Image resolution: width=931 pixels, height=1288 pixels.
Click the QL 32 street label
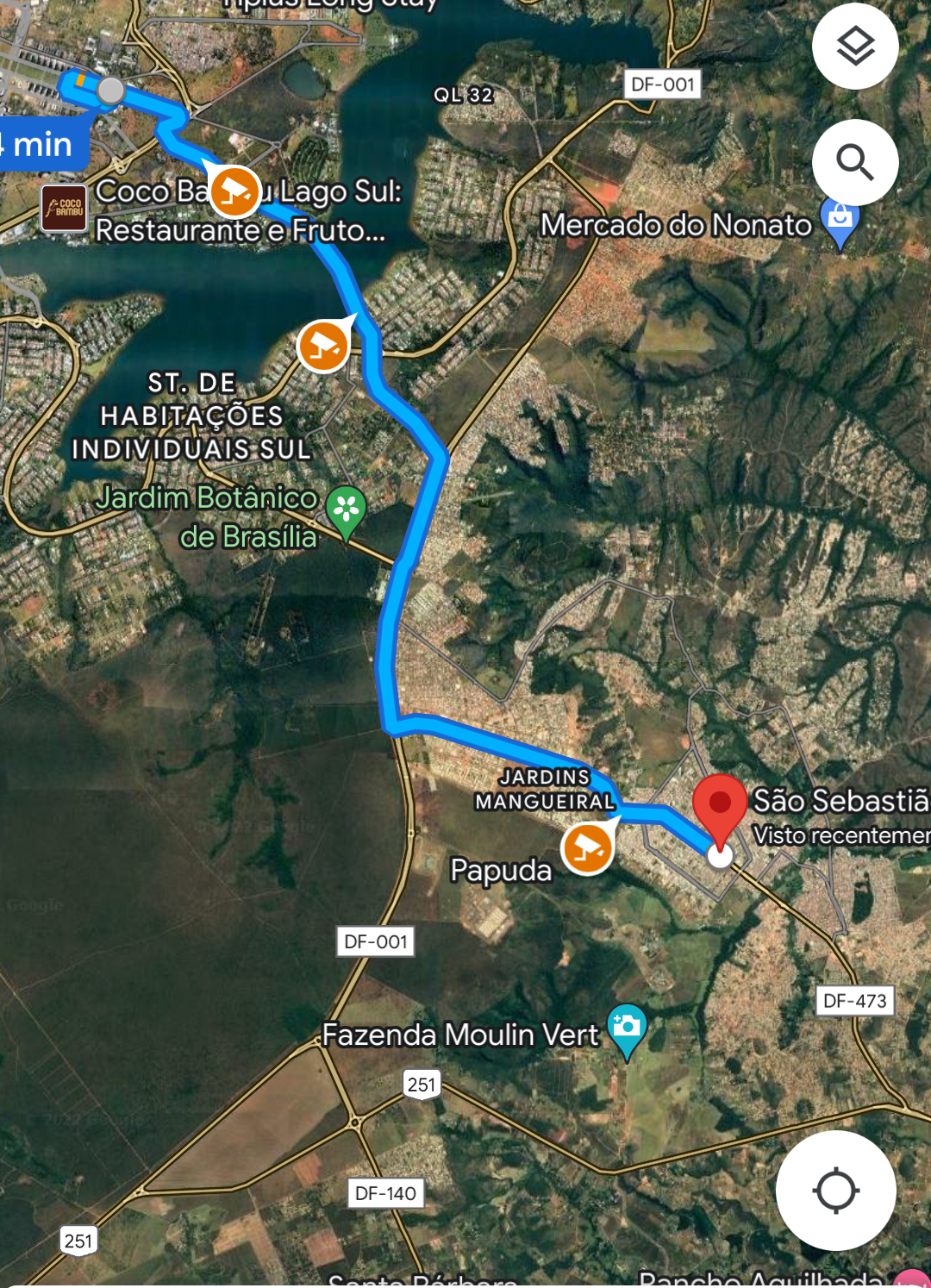coord(462,96)
